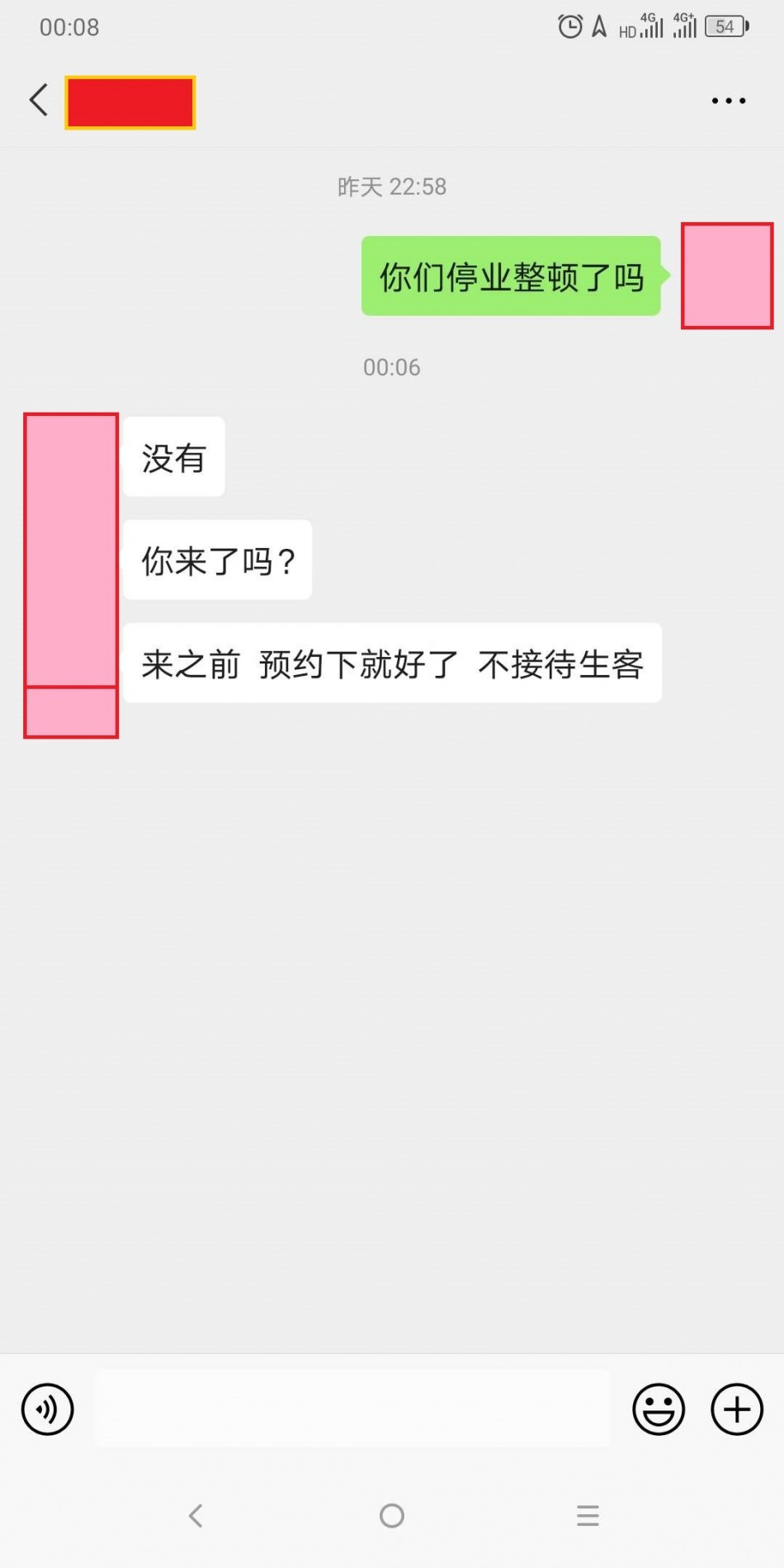Switch to voice message input

(x=48, y=1409)
